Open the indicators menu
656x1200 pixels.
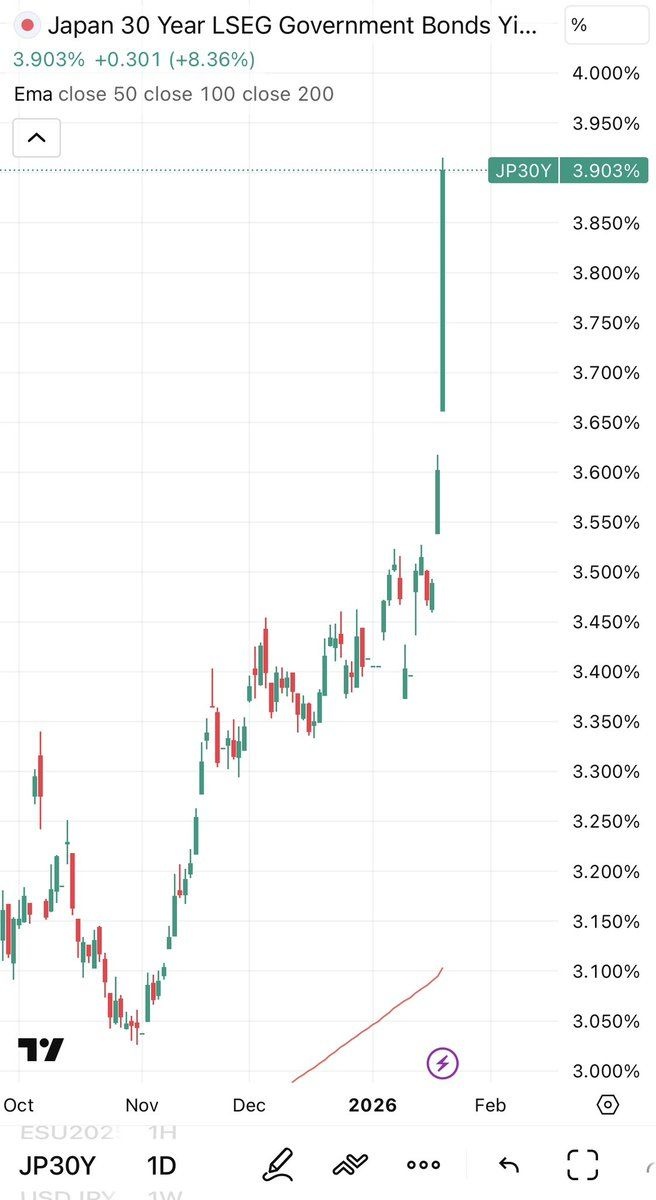352,1165
